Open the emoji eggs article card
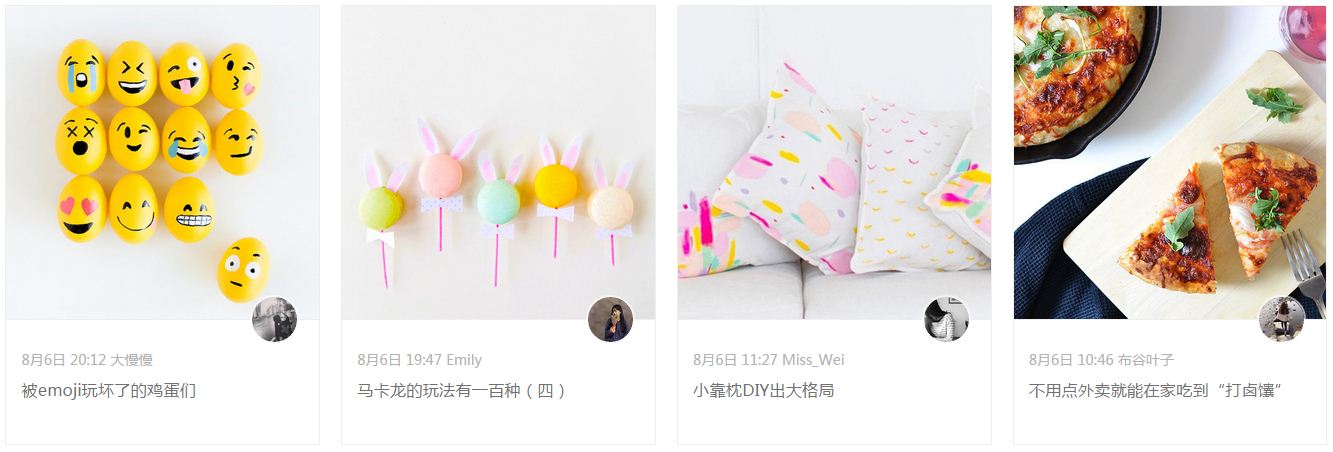The width and height of the screenshot is (1333, 452). (162, 162)
